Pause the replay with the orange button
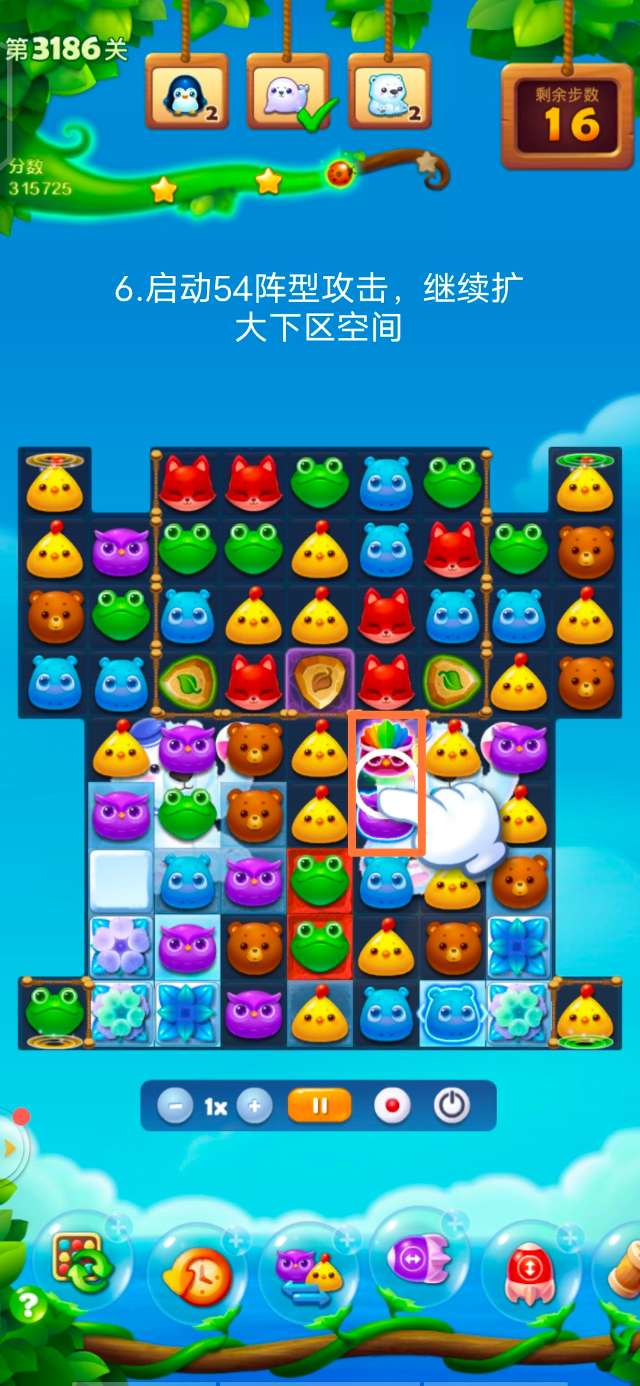Screen dimensions: 640x1386 (320, 1106)
